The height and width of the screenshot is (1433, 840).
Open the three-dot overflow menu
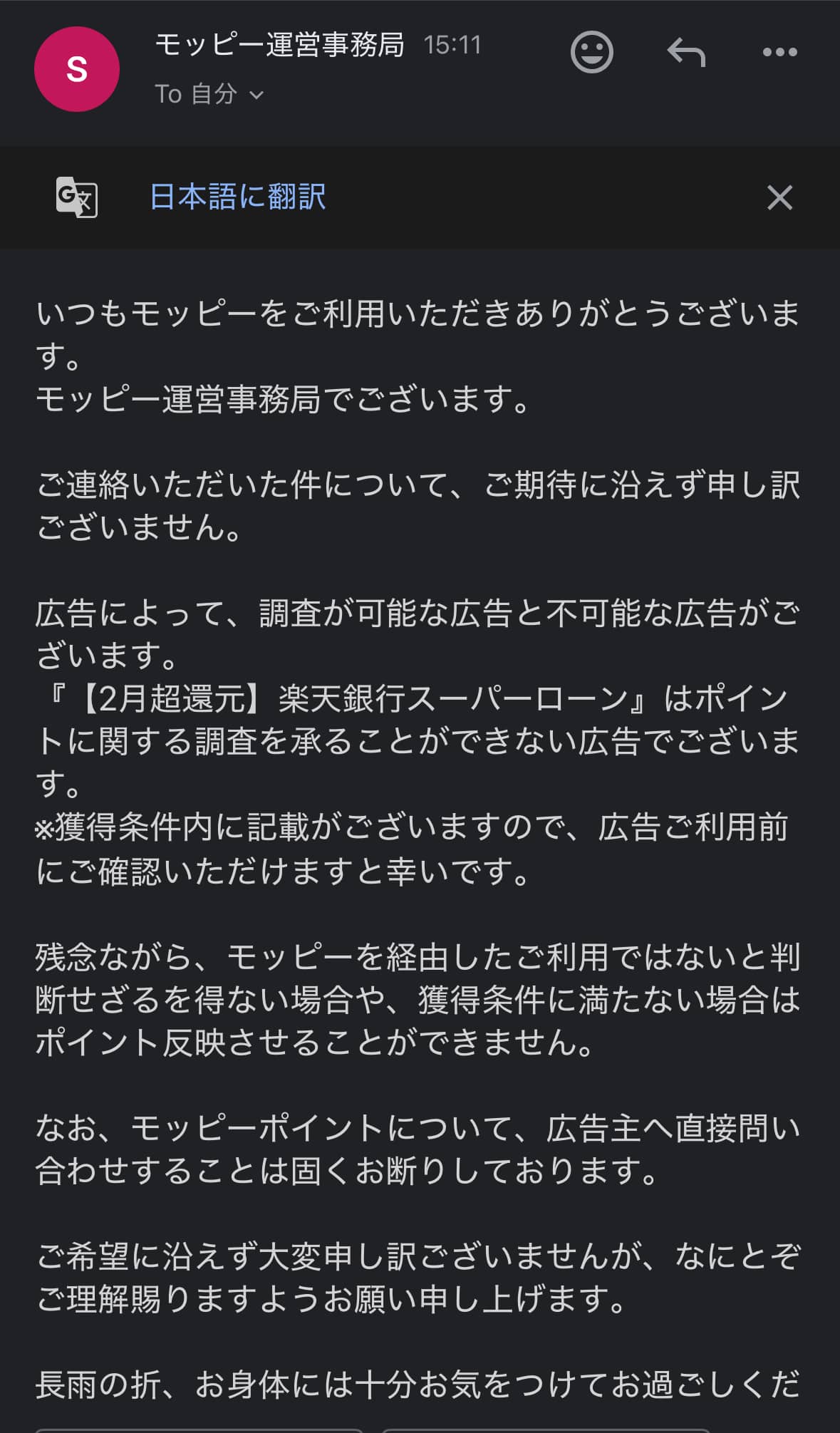779,52
